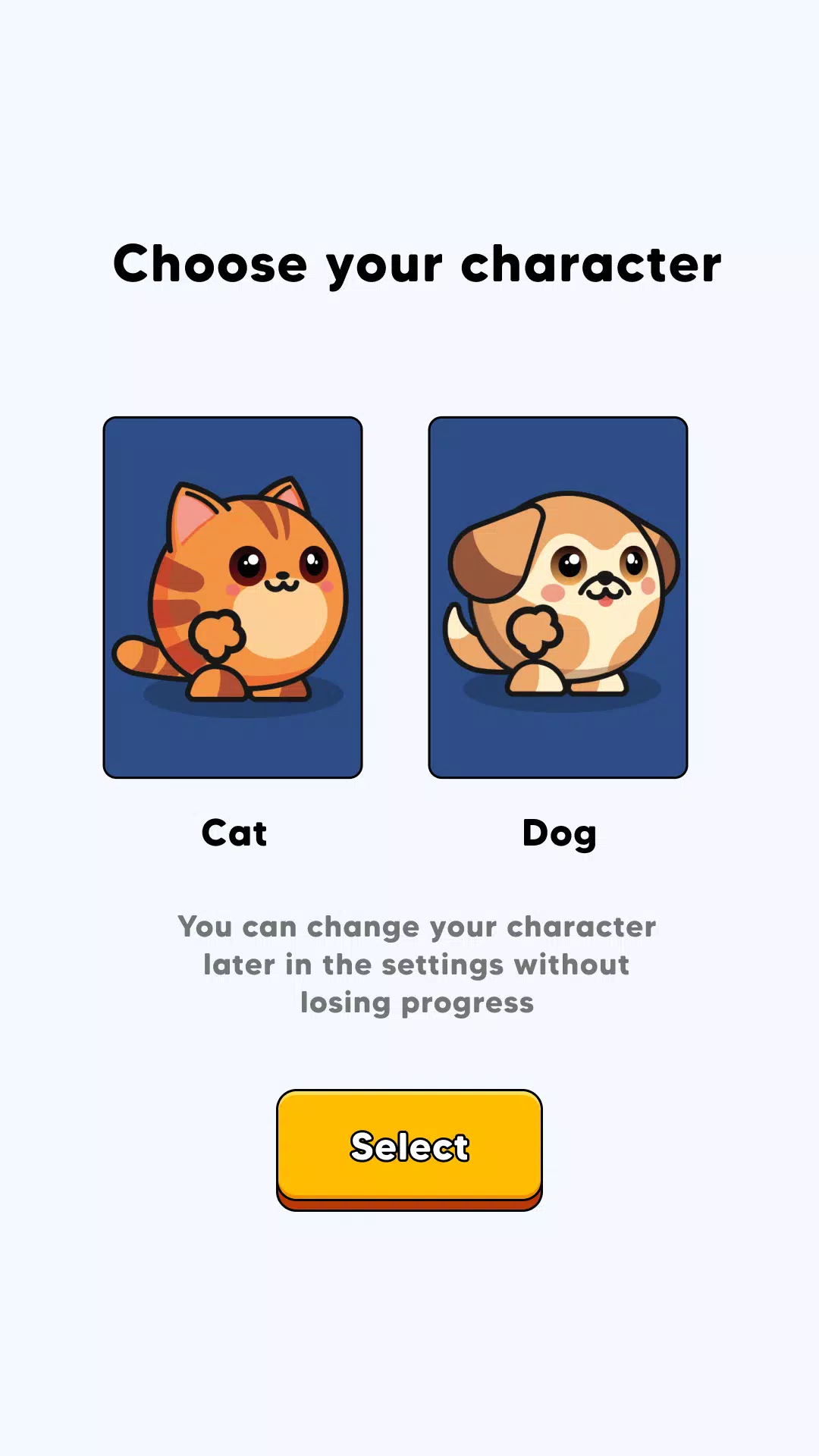Click the settings hint text about changing character
Viewport: 819px width, 1456px height.
click(416, 964)
